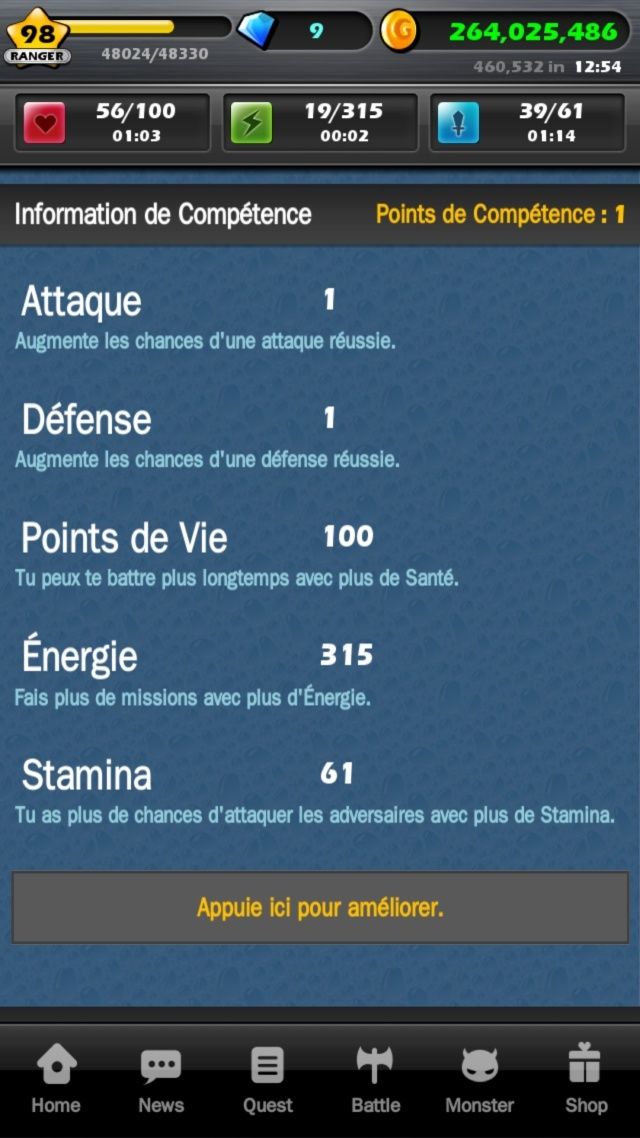
Task: Tap the green lightning energy panel
Action: [x=320, y=122]
